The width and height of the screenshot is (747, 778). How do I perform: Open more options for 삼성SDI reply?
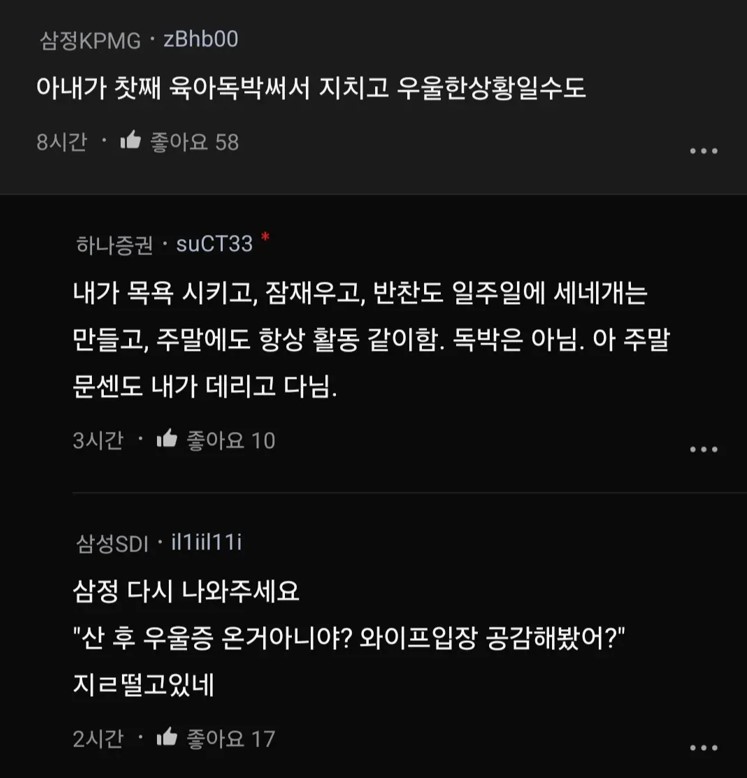pyautogui.click(x=704, y=747)
